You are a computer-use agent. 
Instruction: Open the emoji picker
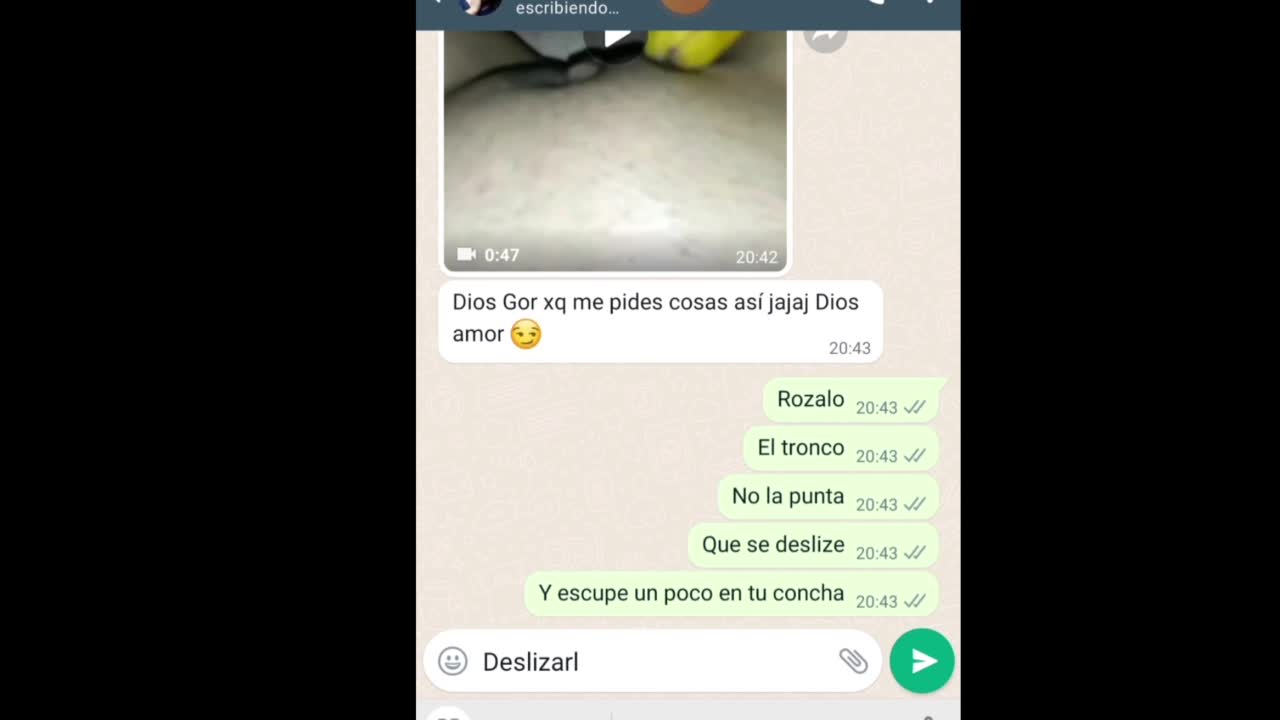coord(453,661)
